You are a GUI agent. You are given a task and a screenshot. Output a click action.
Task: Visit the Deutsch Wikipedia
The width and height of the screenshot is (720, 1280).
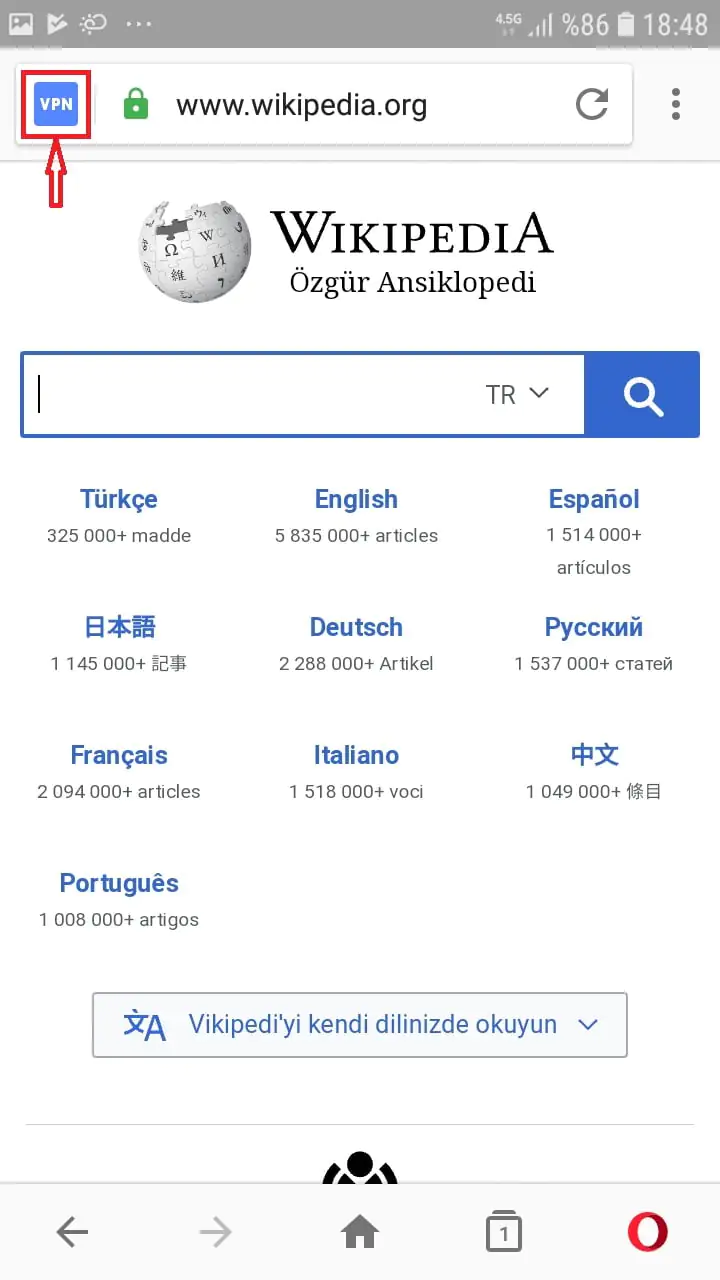pos(356,627)
